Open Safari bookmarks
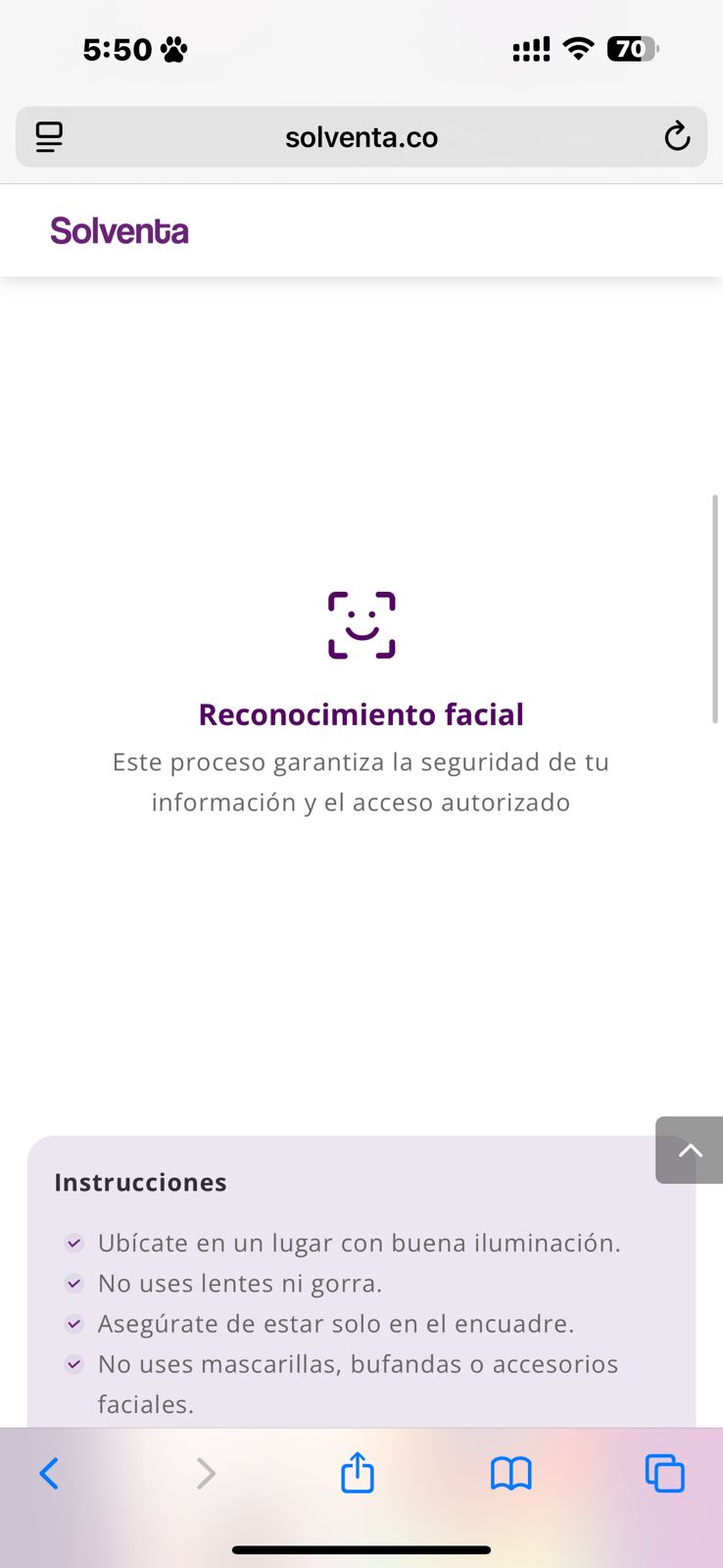The height and width of the screenshot is (1568, 723). point(511,1473)
